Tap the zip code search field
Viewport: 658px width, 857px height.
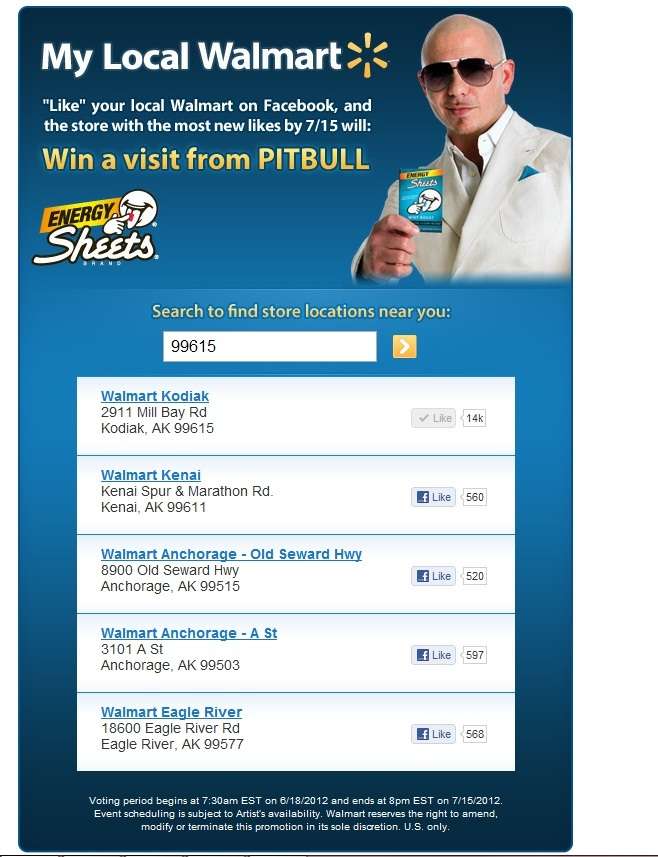coord(269,347)
